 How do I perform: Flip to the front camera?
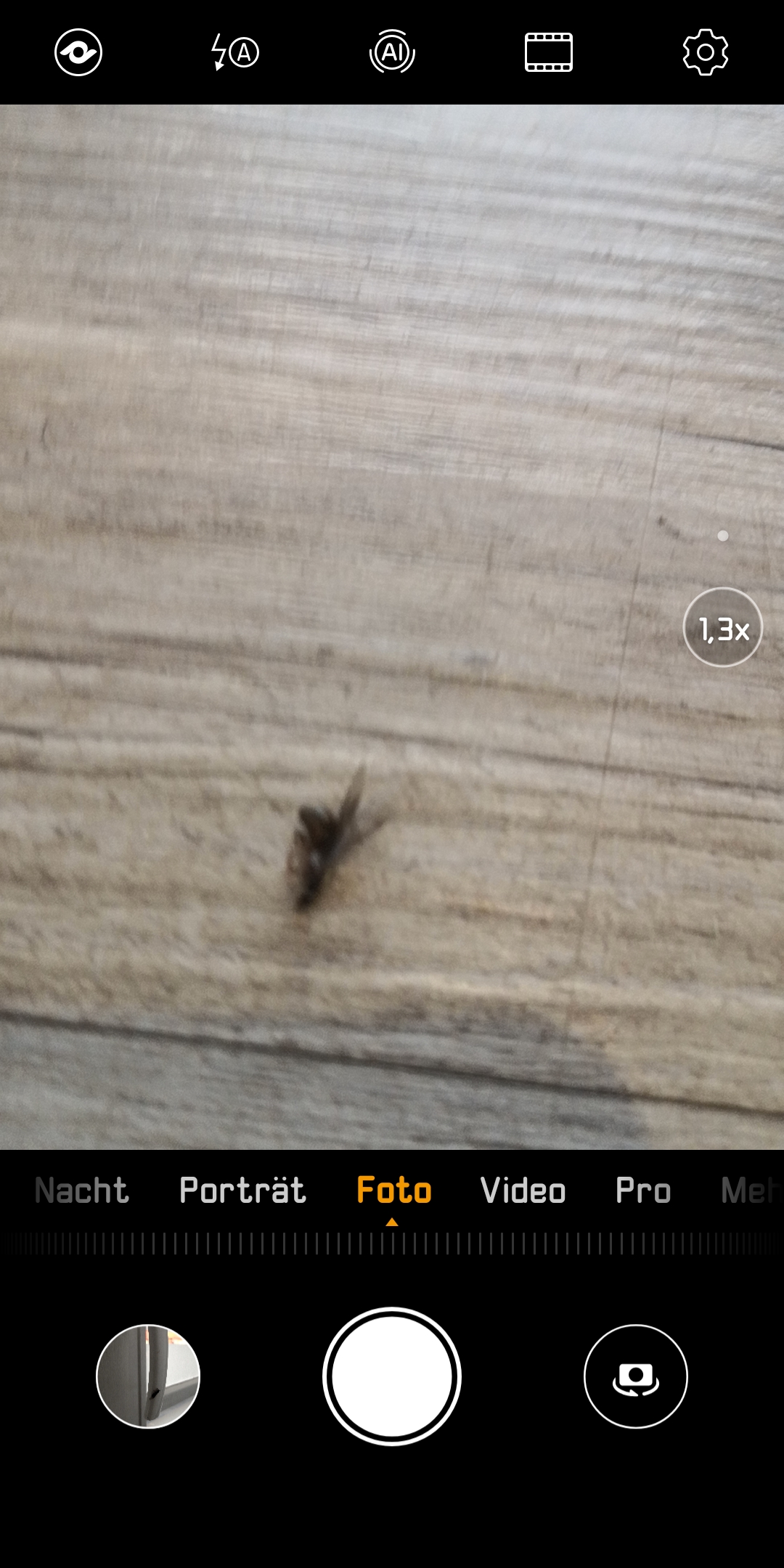click(636, 1376)
